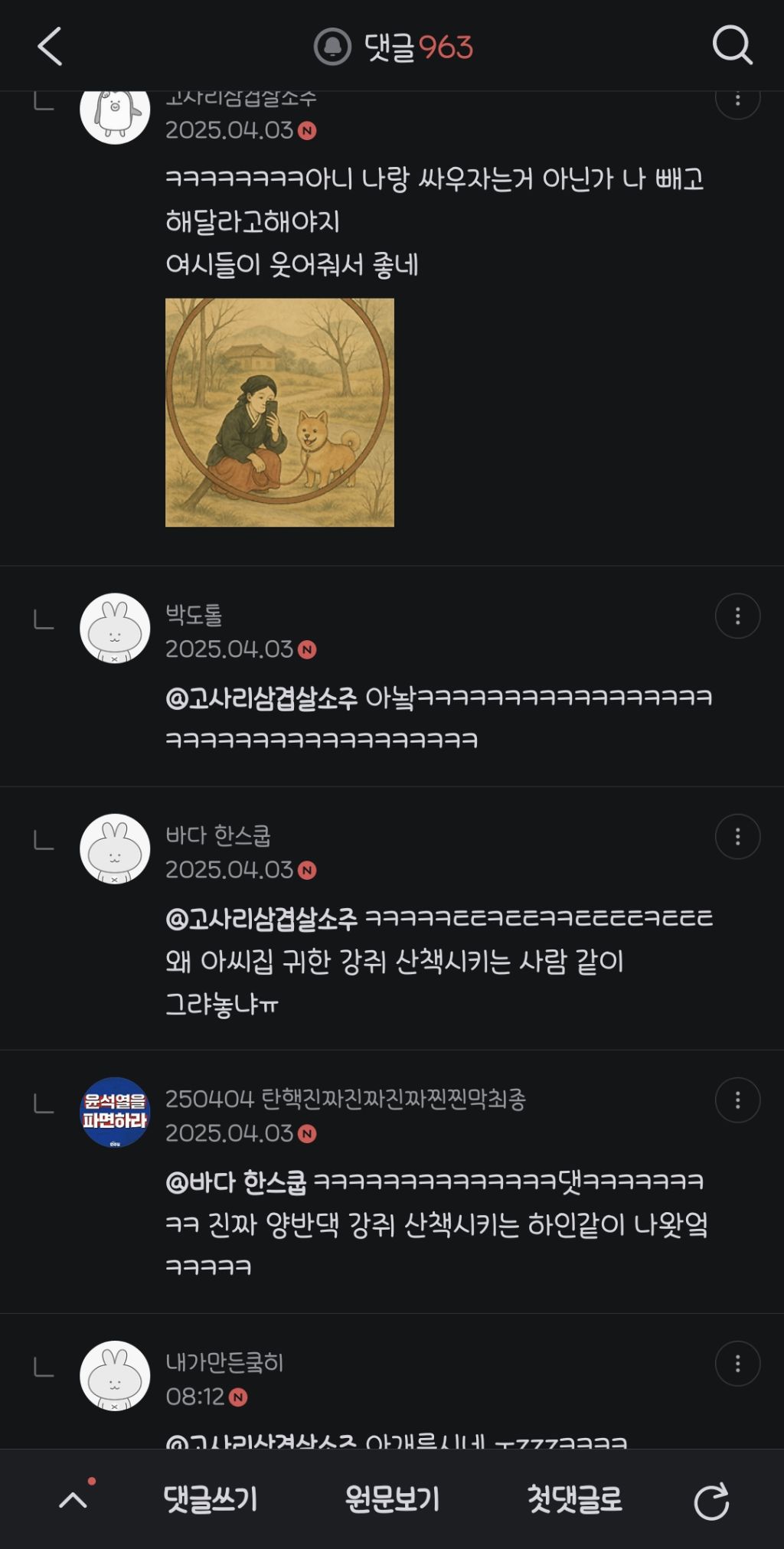Open more options for 내가만든쿸히's comment
This screenshot has height=1549, width=784.
coord(737,1363)
